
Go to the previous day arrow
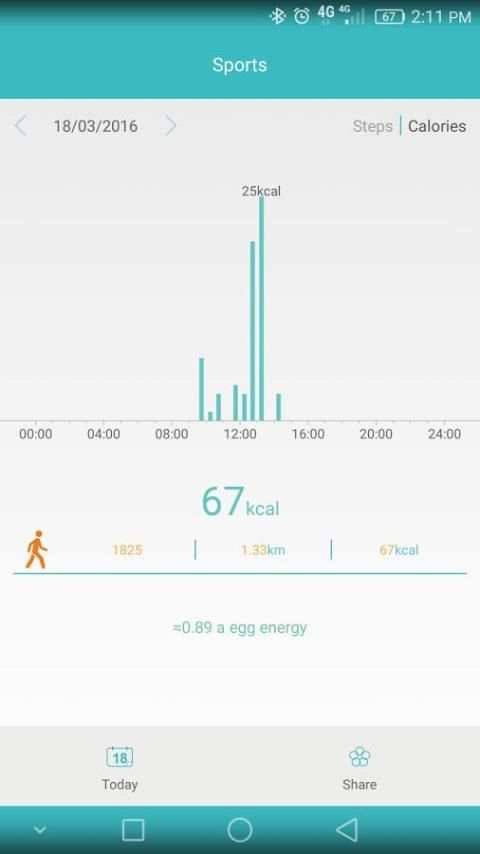pos(21,126)
